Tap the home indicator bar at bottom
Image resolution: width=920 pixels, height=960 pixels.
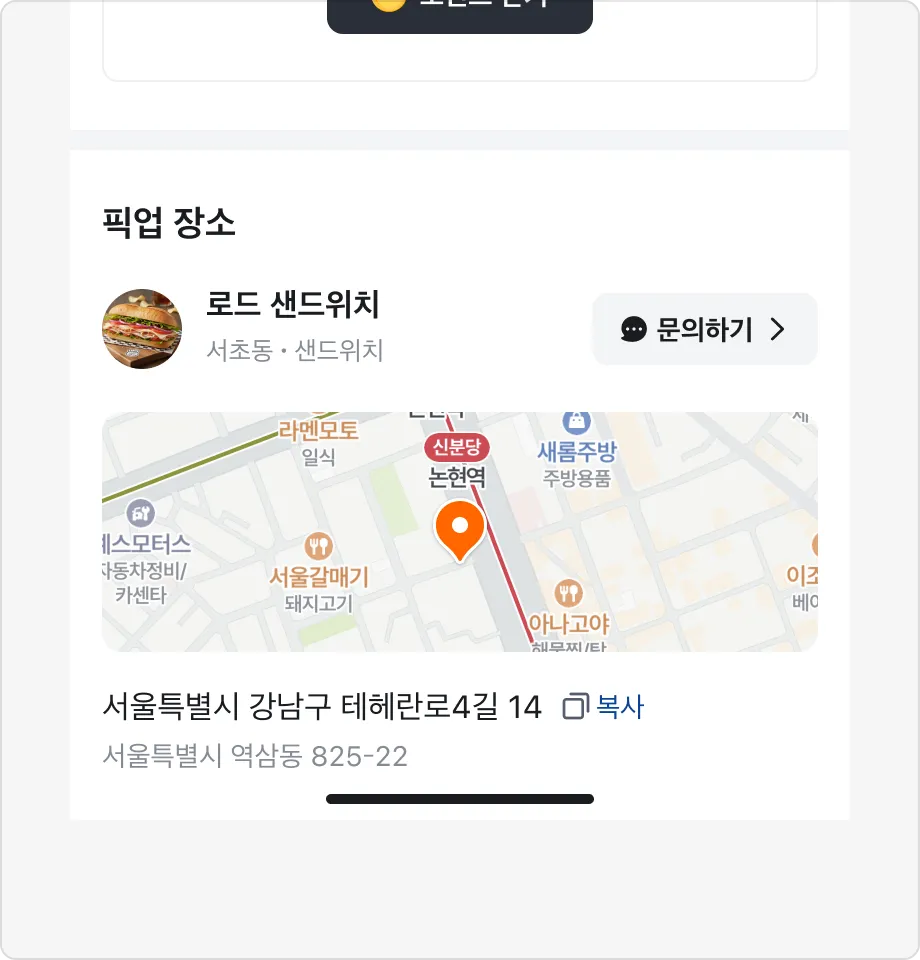click(x=460, y=799)
